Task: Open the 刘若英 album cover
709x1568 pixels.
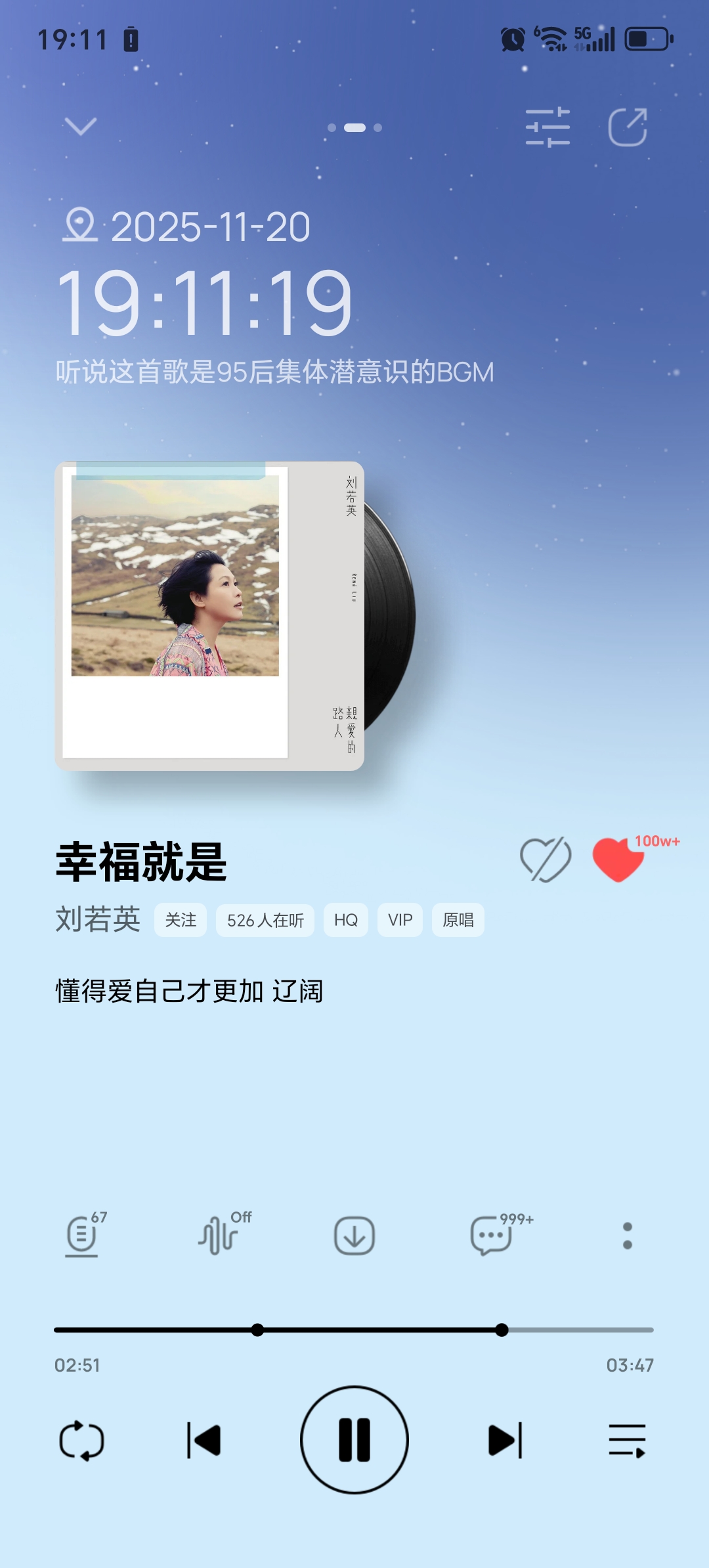Action: click(x=209, y=616)
